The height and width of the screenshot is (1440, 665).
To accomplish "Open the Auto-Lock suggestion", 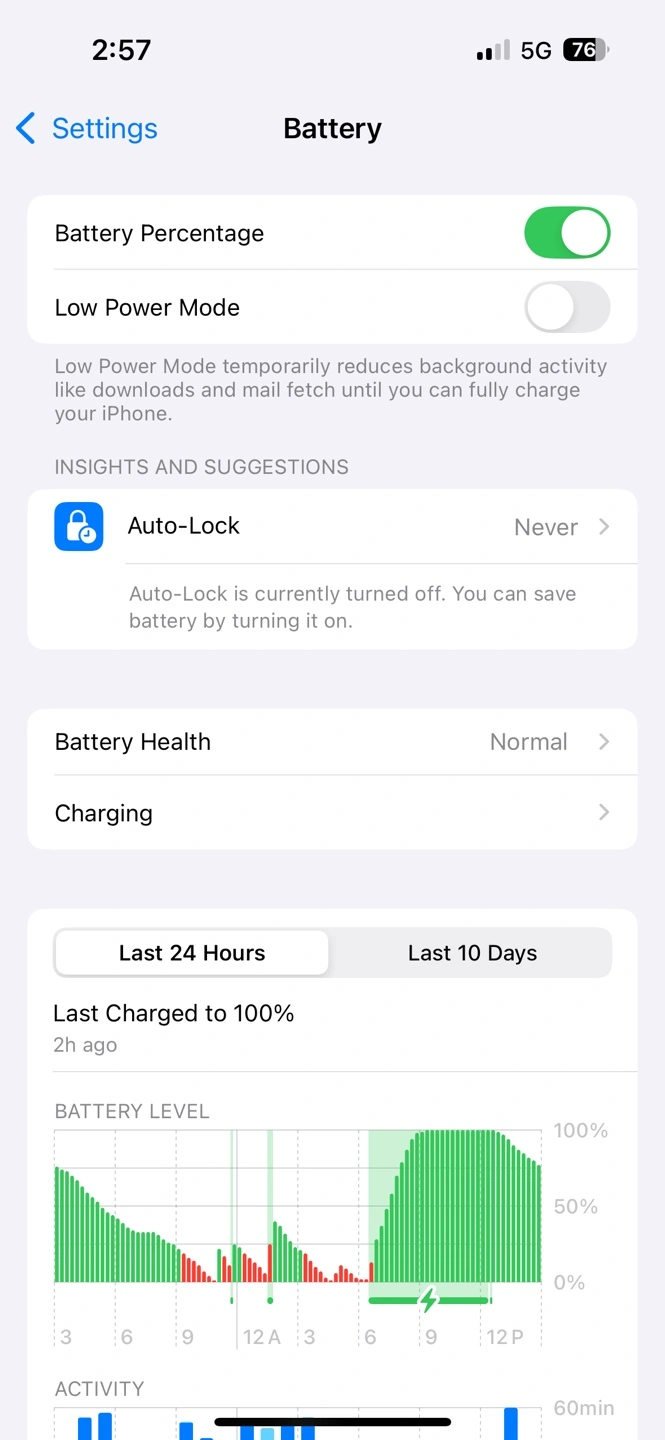I will 332,527.
